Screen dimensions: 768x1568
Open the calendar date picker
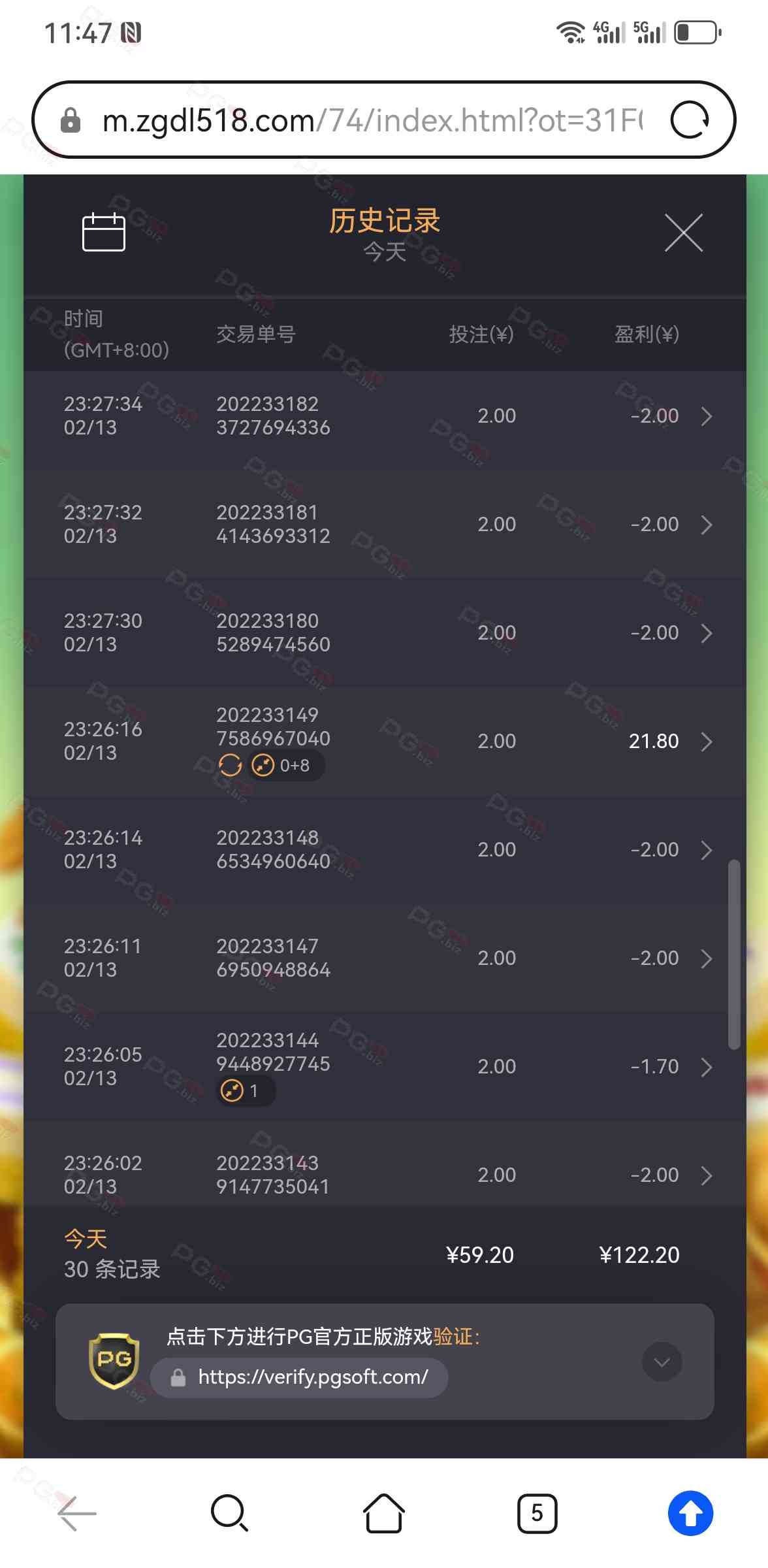coord(103,232)
